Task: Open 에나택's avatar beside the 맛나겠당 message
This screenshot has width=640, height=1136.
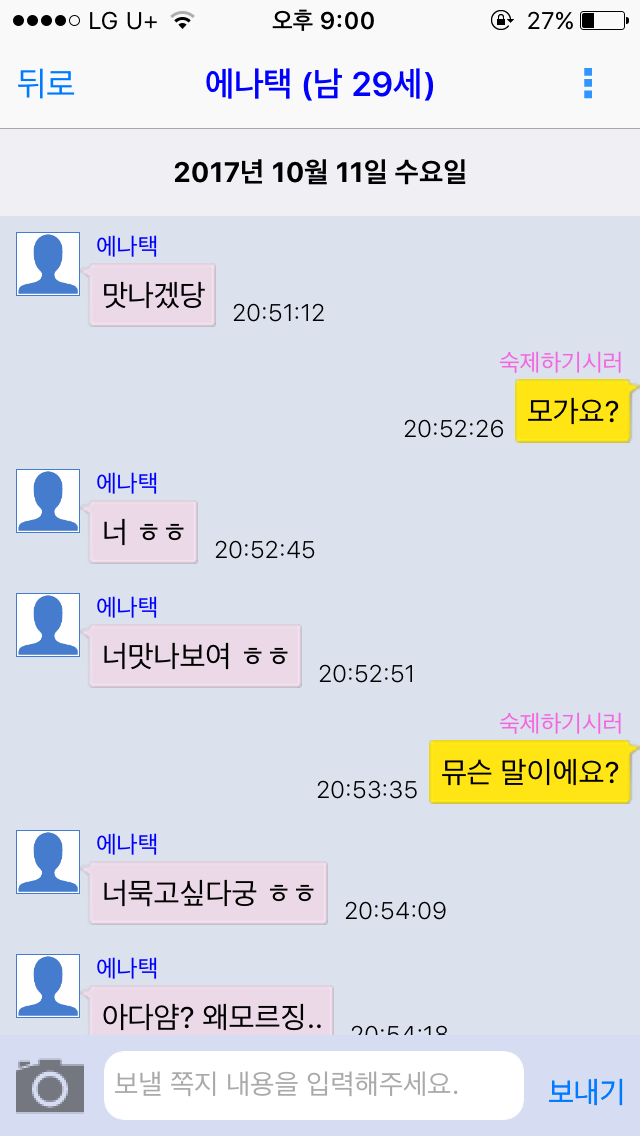Action: tap(48, 264)
